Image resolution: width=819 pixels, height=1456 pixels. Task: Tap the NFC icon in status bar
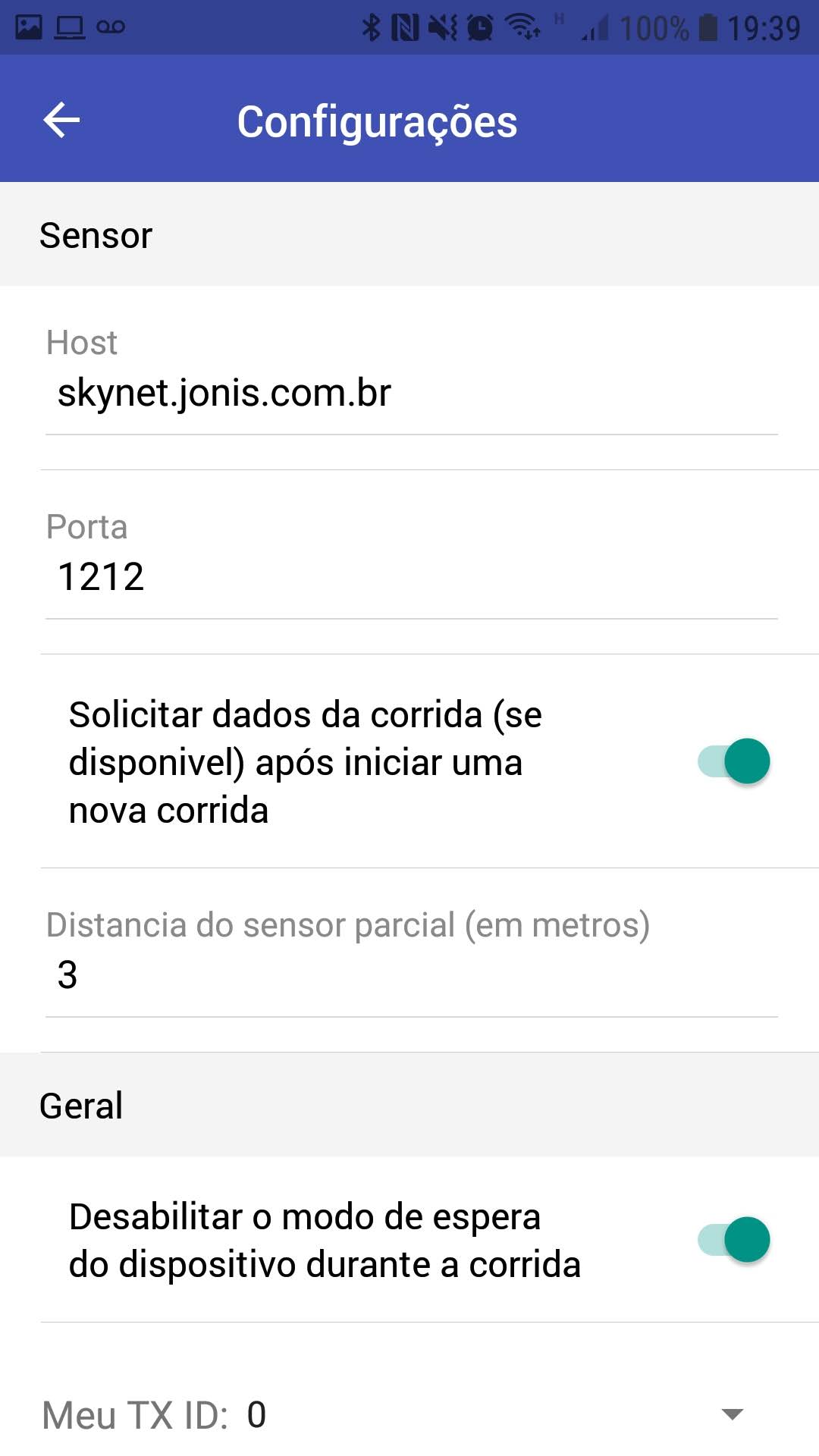(x=407, y=25)
